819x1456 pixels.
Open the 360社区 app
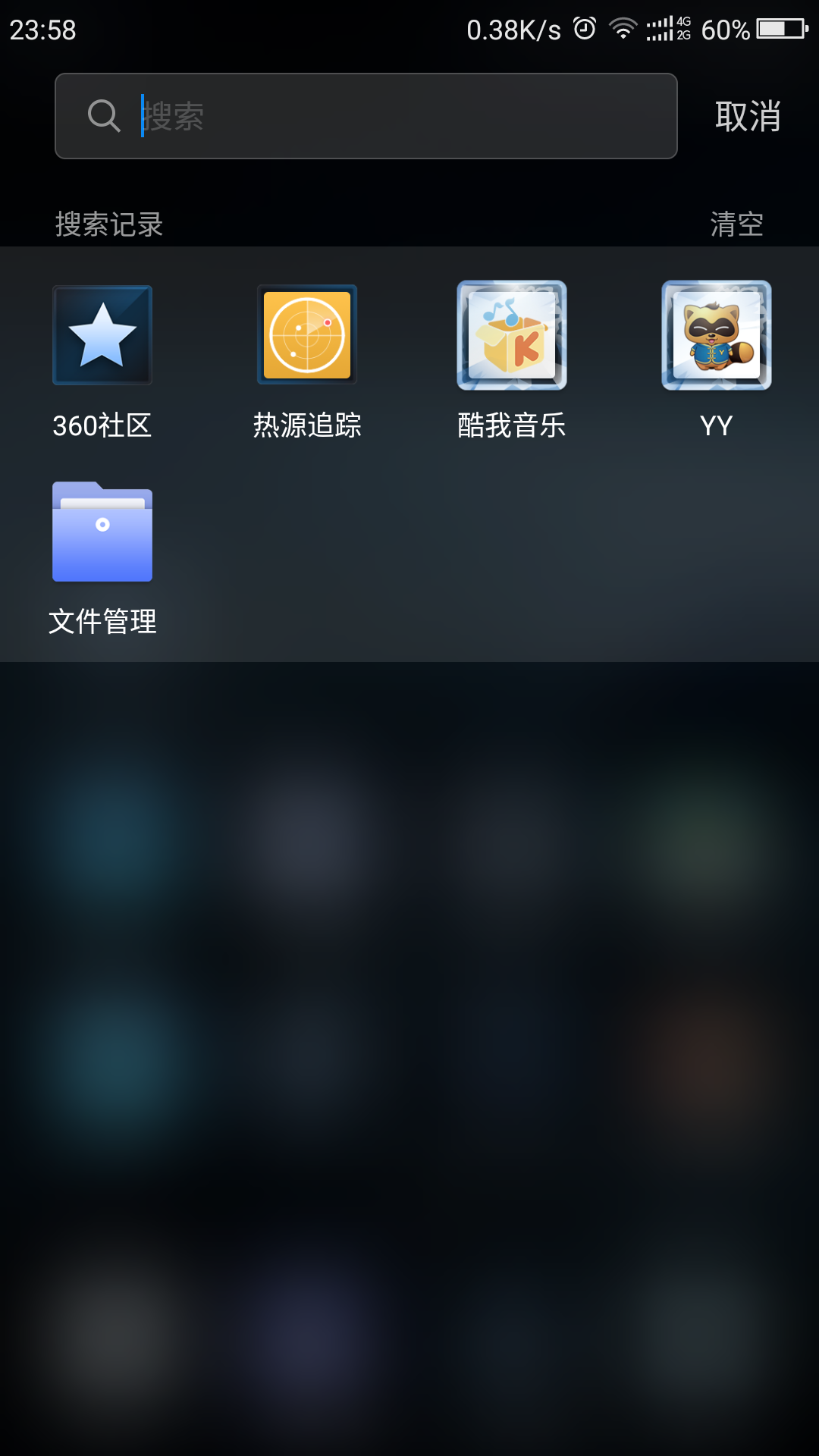click(x=102, y=335)
